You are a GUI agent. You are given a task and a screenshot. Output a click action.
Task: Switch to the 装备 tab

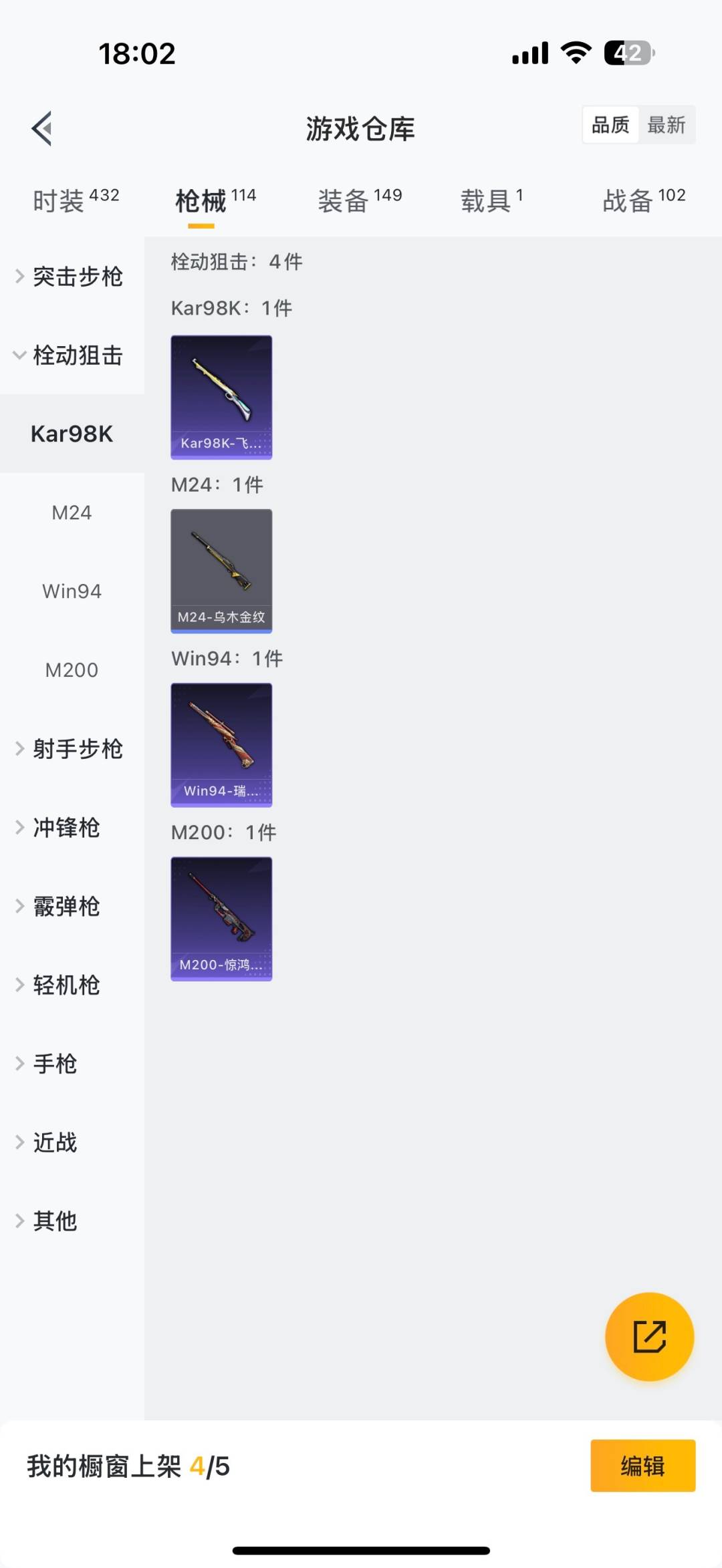[360, 200]
